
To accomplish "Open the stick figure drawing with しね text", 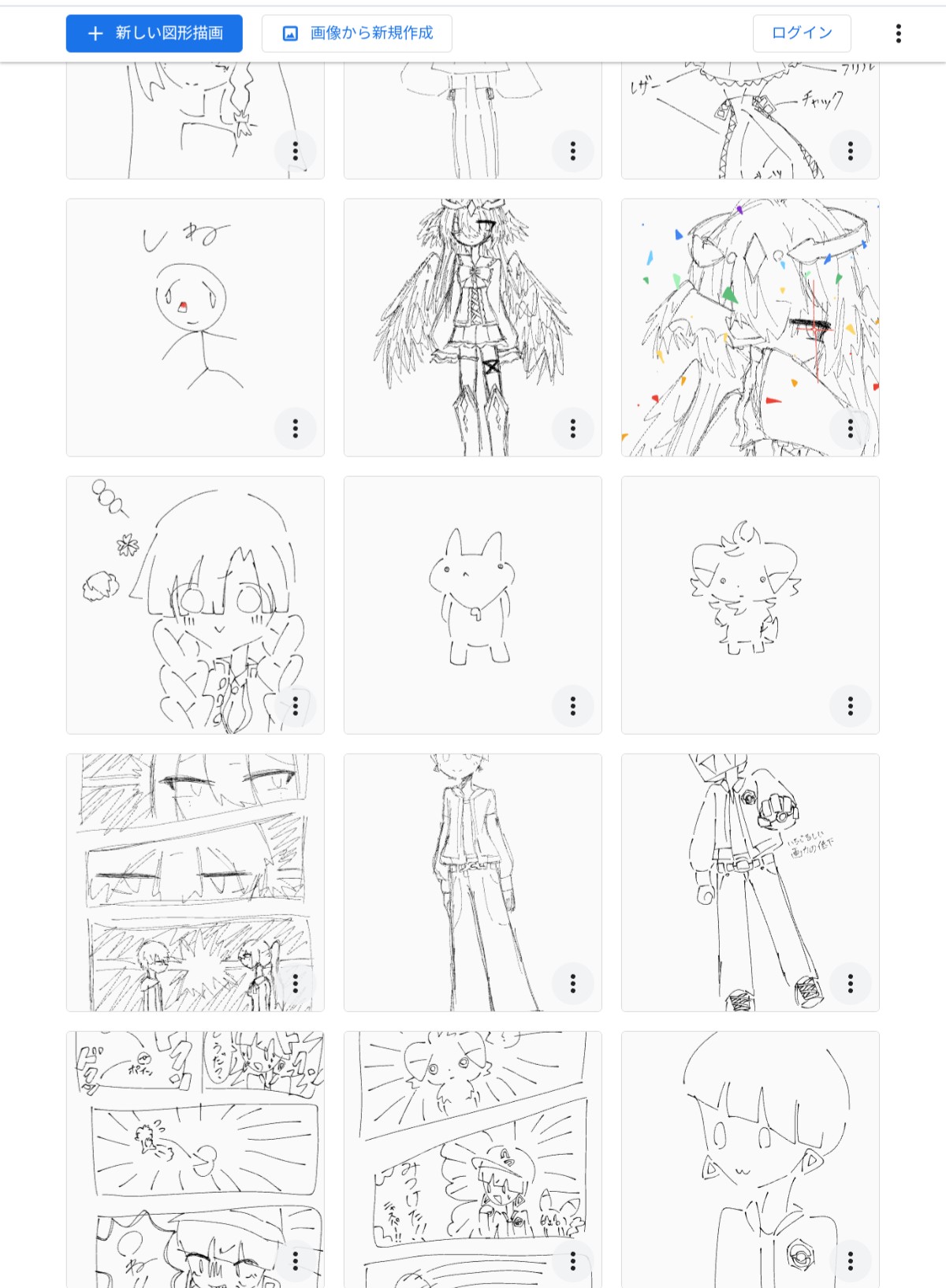I will 181,315.
